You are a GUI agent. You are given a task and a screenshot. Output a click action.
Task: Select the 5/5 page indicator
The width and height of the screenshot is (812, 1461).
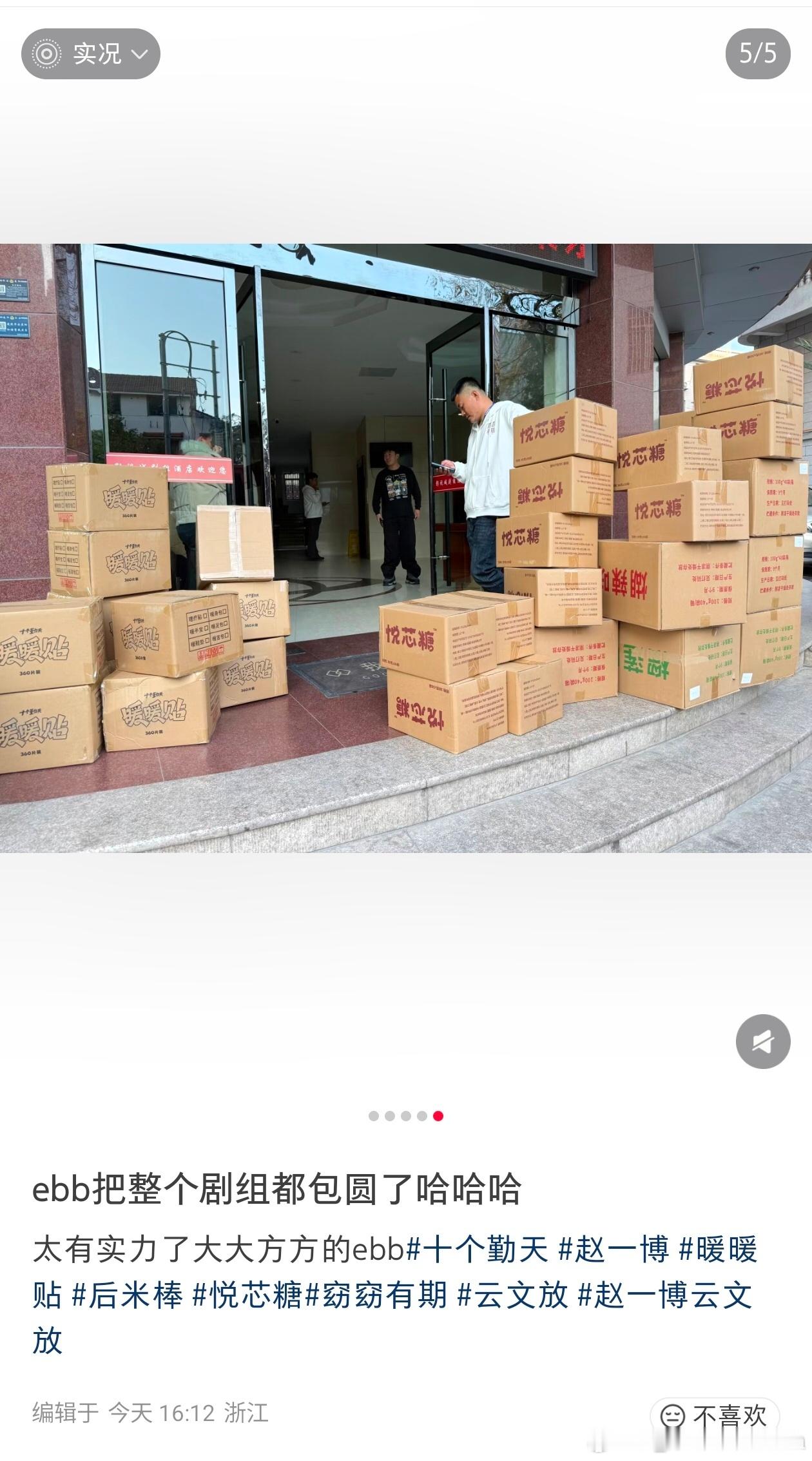point(758,54)
